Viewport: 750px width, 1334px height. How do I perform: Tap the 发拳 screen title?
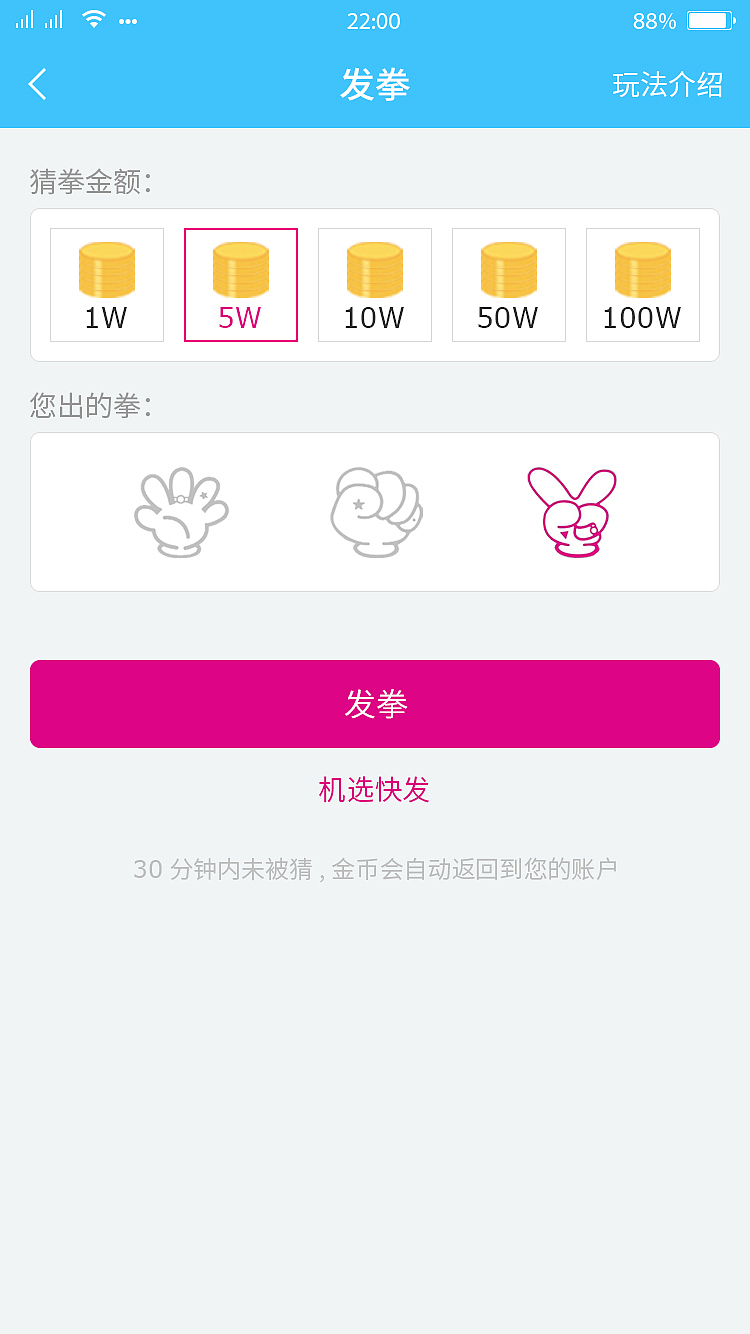pos(375,85)
